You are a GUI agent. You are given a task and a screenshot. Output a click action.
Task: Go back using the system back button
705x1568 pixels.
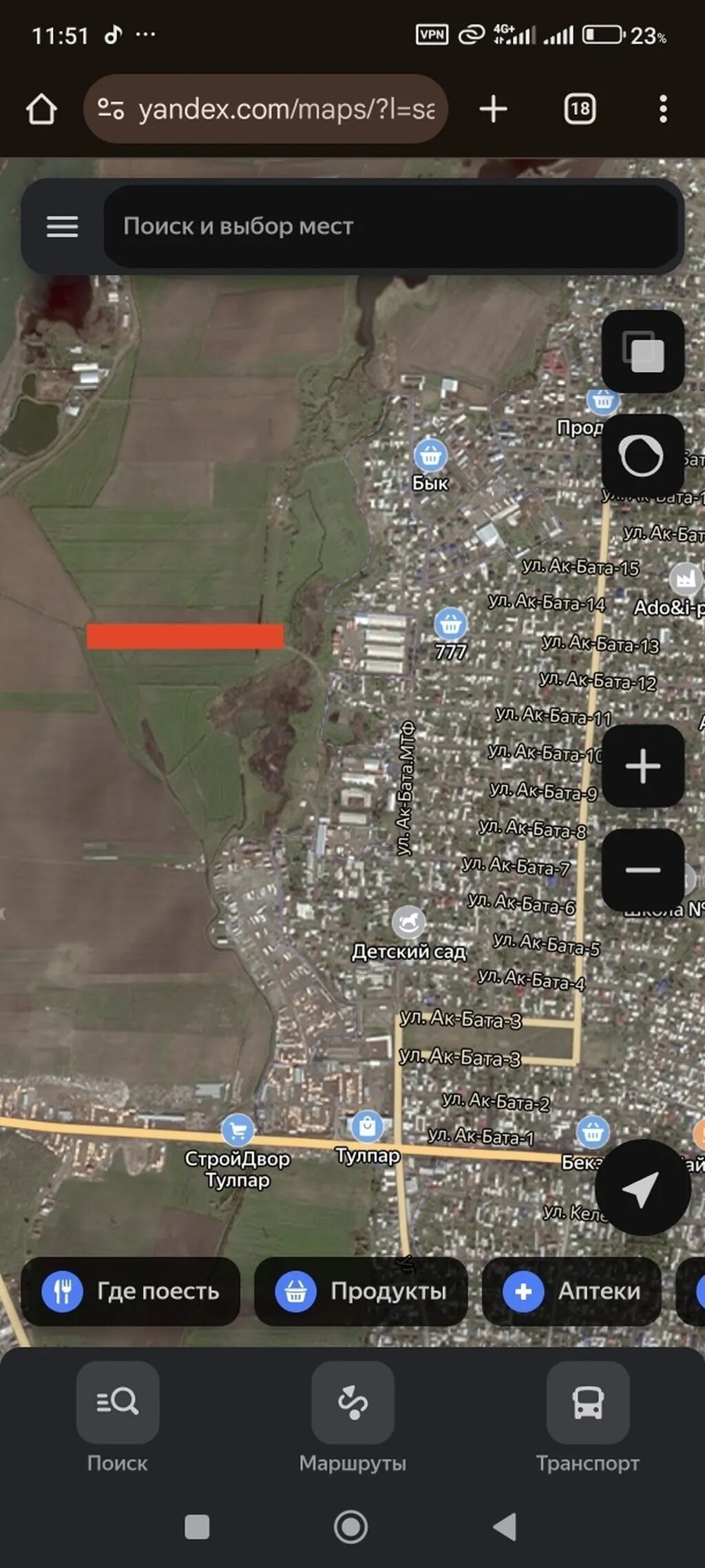(x=505, y=1527)
